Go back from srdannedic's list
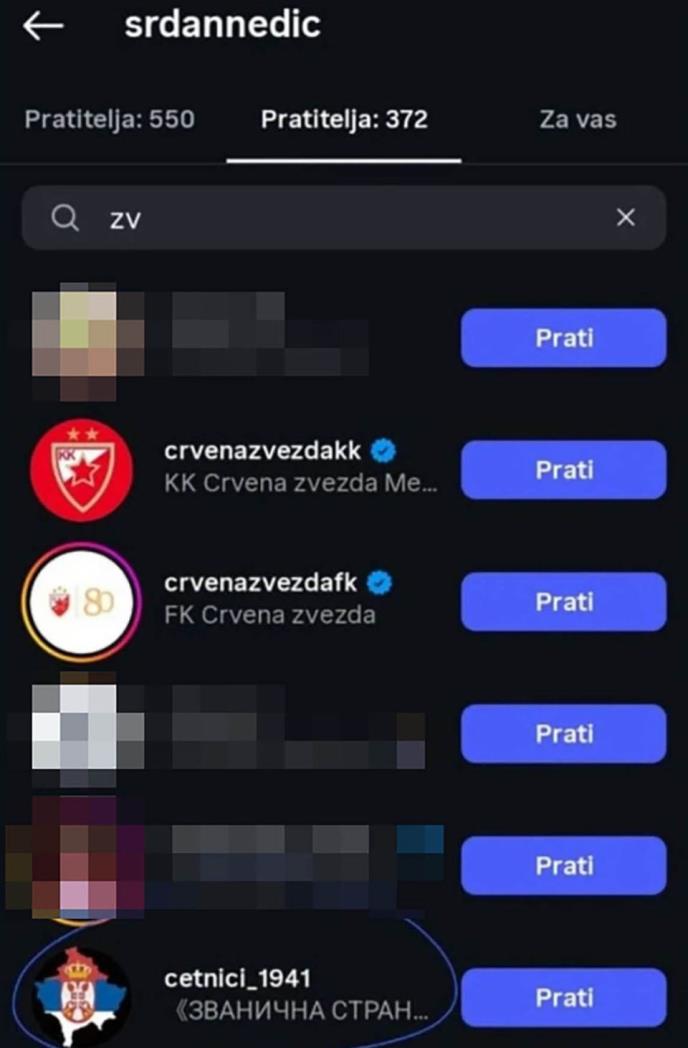The height and width of the screenshot is (1048, 688). [x=43, y=27]
